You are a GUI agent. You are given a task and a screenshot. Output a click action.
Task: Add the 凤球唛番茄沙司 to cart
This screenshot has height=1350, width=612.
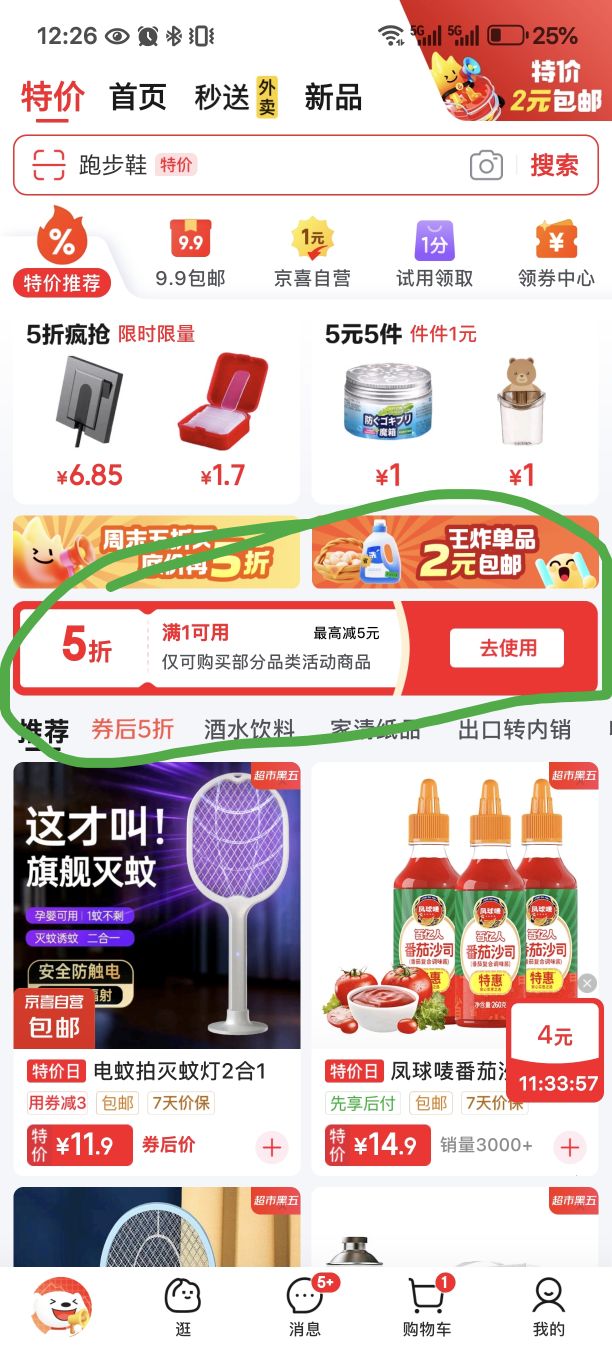(570, 1146)
